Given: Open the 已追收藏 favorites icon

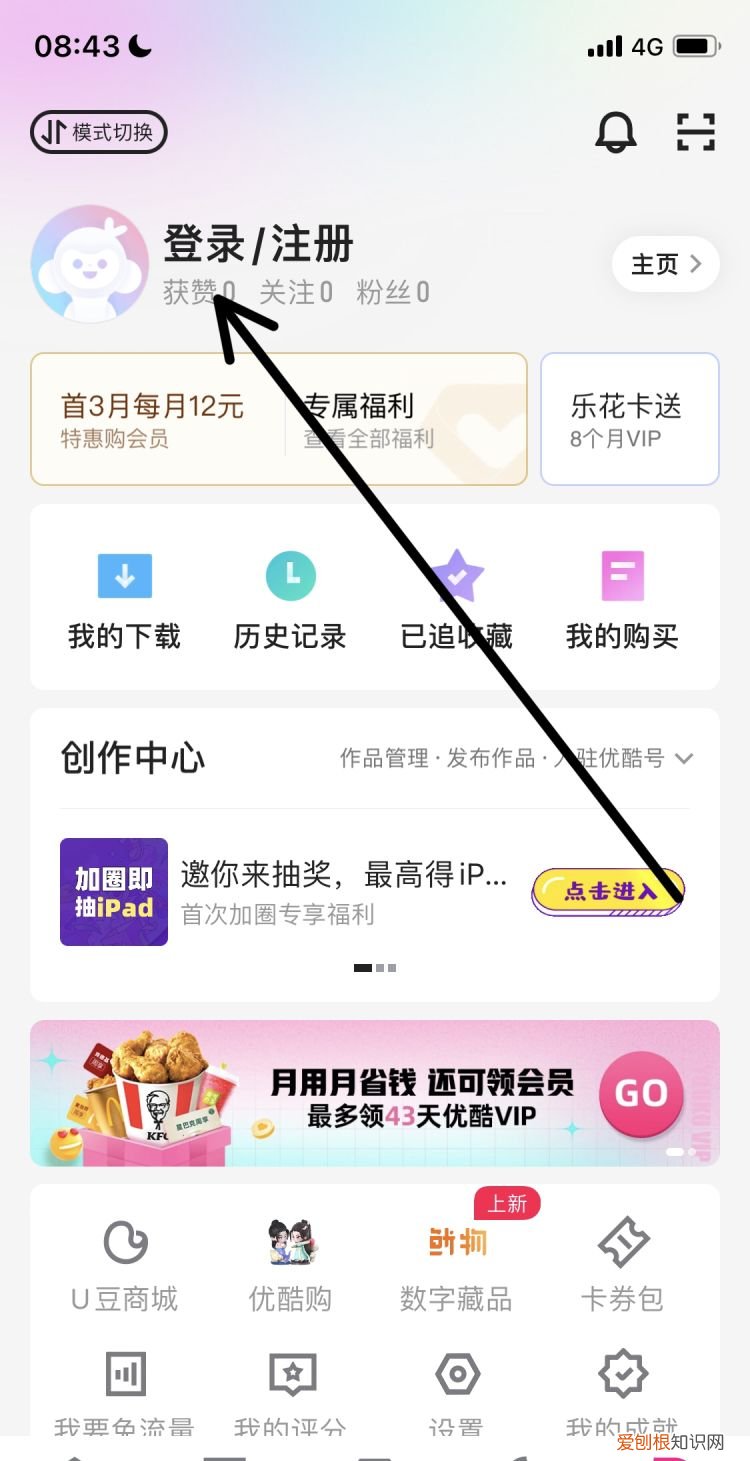Looking at the screenshot, I should (456, 575).
